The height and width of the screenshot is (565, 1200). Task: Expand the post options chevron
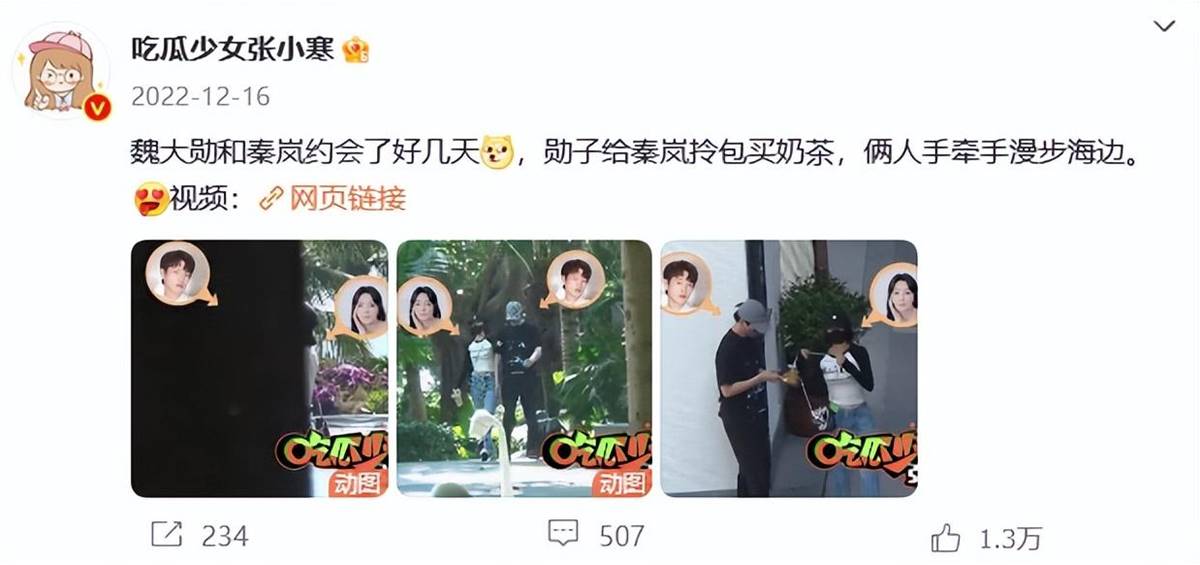point(1164,27)
